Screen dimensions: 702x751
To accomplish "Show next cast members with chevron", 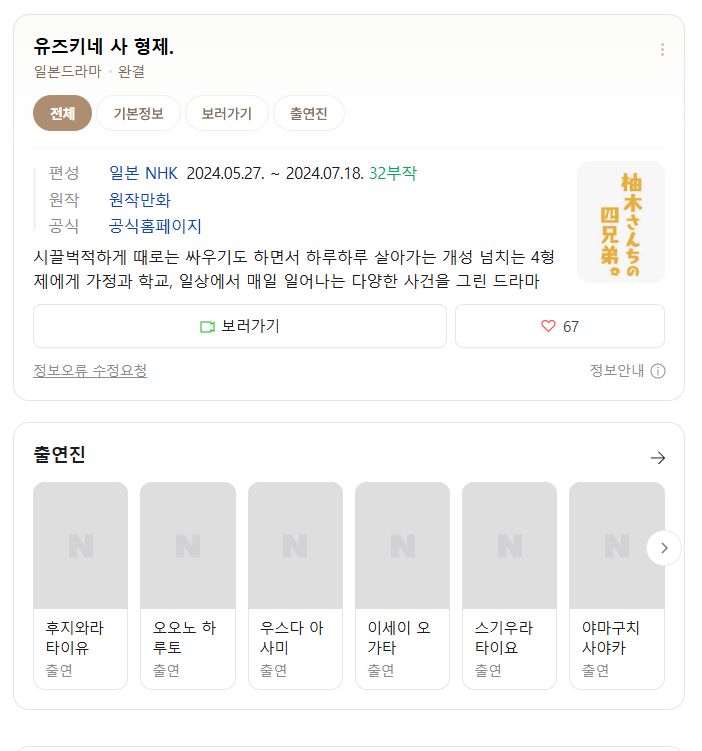I will (x=663, y=548).
